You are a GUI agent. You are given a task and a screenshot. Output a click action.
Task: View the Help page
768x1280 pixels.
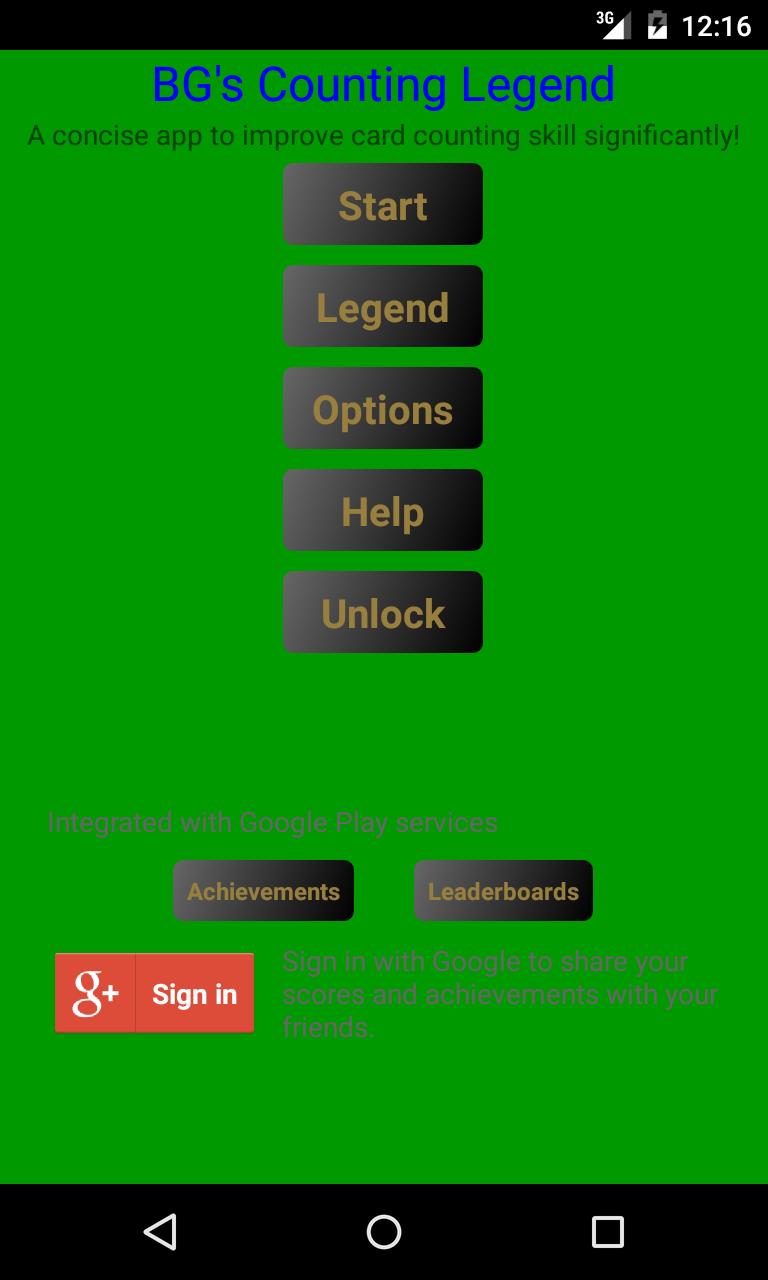pyautogui.click(x=383, y=511)
